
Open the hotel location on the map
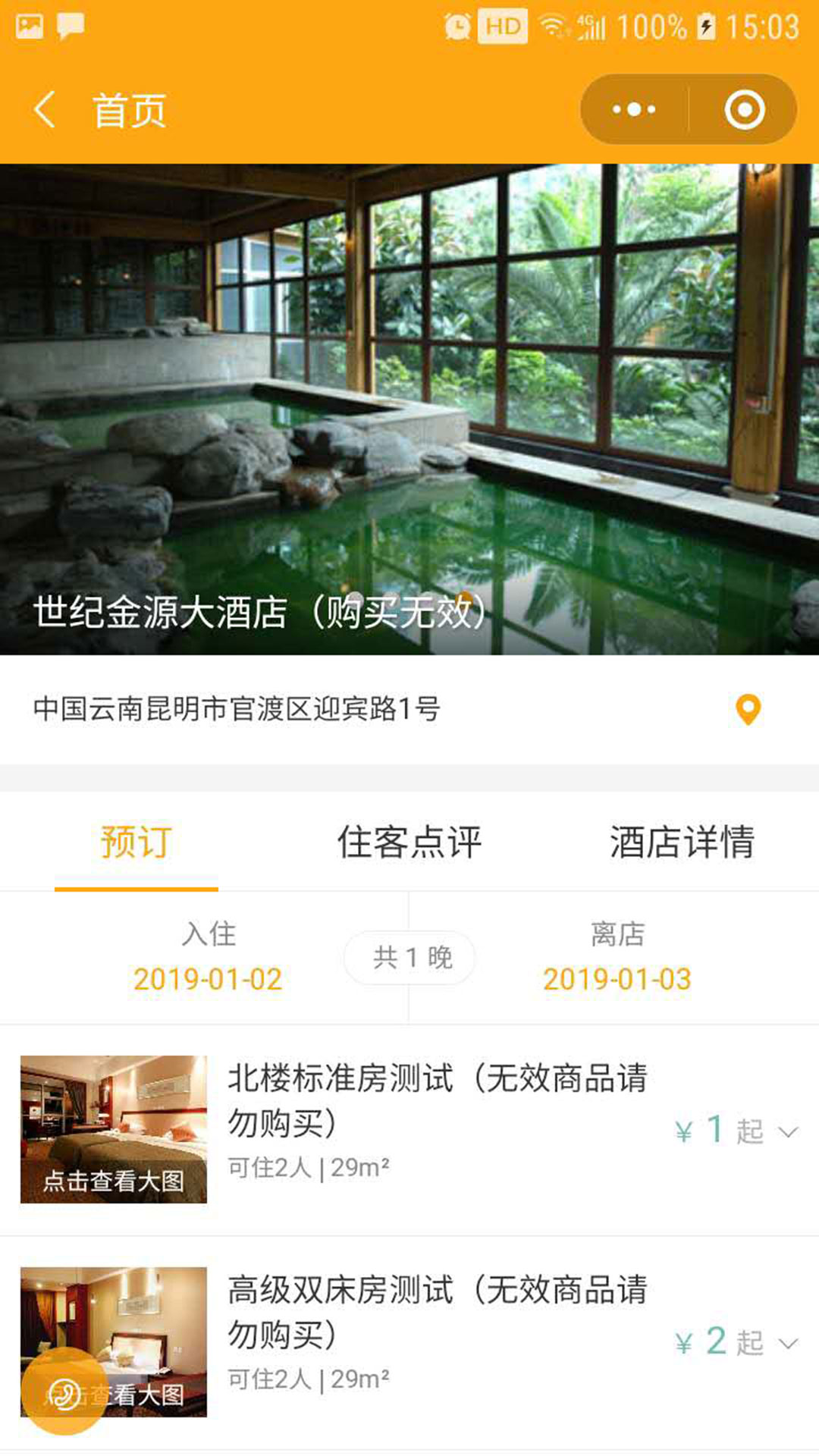pyautogui.click(x=748, y=710)
